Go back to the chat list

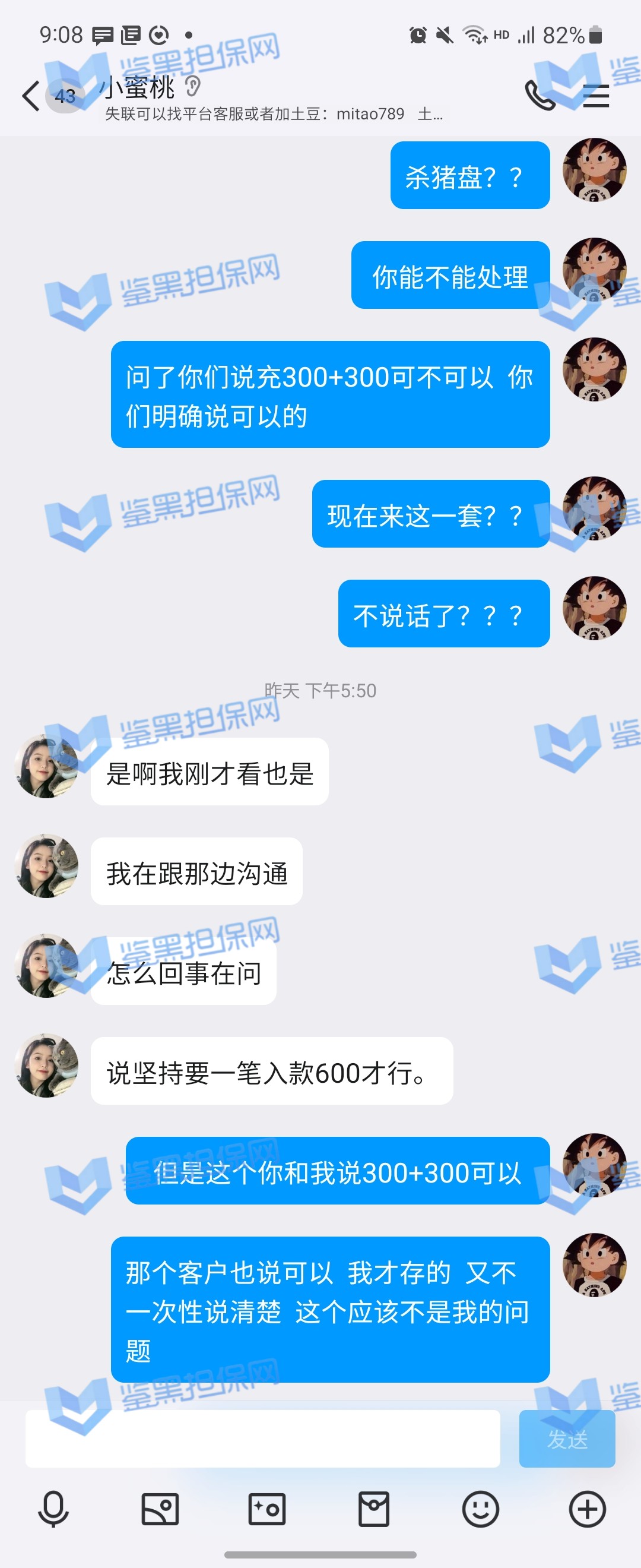[x=30, y=96]
